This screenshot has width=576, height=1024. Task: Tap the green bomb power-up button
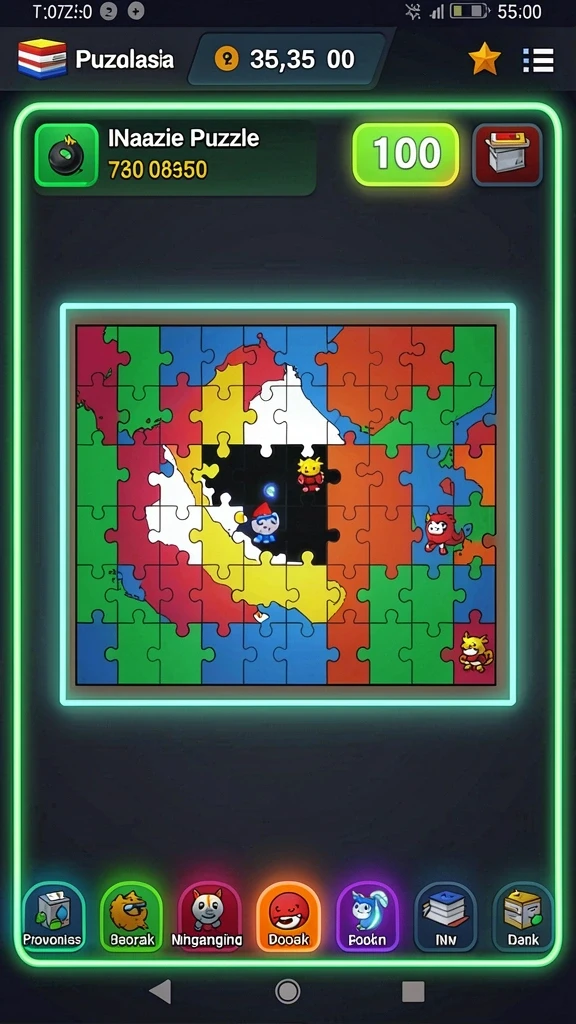[x=67, y=155]
